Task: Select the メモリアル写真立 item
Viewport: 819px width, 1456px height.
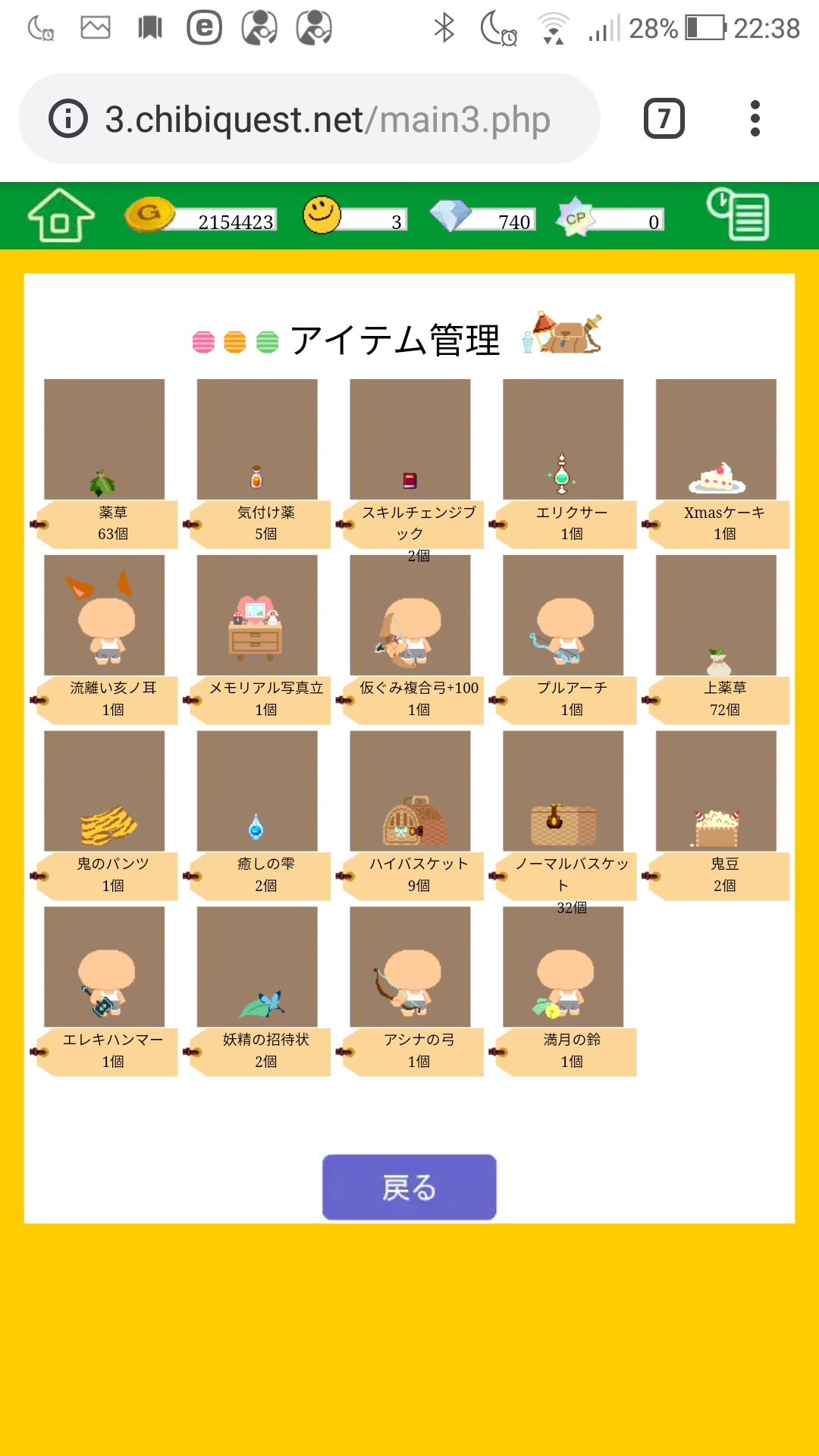Action: [x=257, y=615]
